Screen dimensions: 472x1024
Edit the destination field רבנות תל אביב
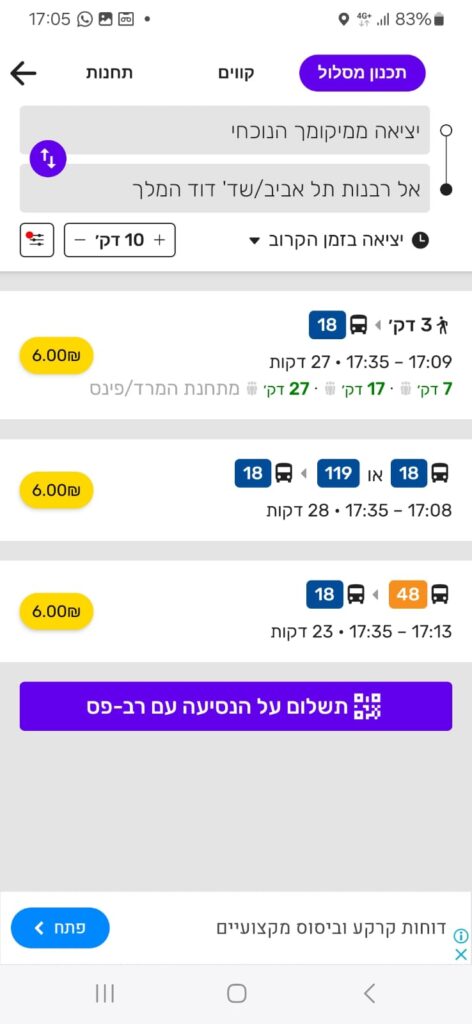225,188
